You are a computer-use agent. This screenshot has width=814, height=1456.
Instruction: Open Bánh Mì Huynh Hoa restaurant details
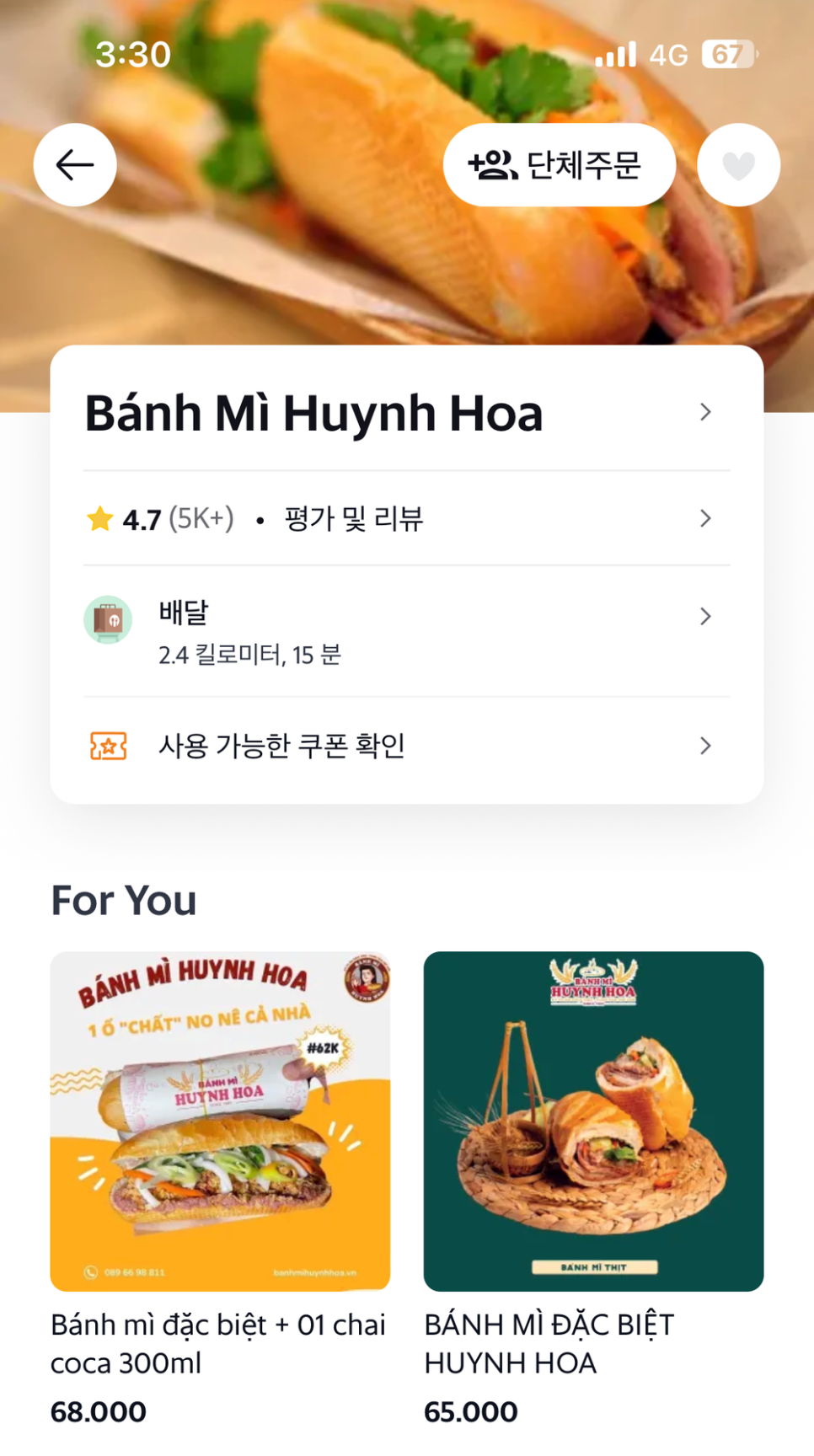click(x=406, y=413)
